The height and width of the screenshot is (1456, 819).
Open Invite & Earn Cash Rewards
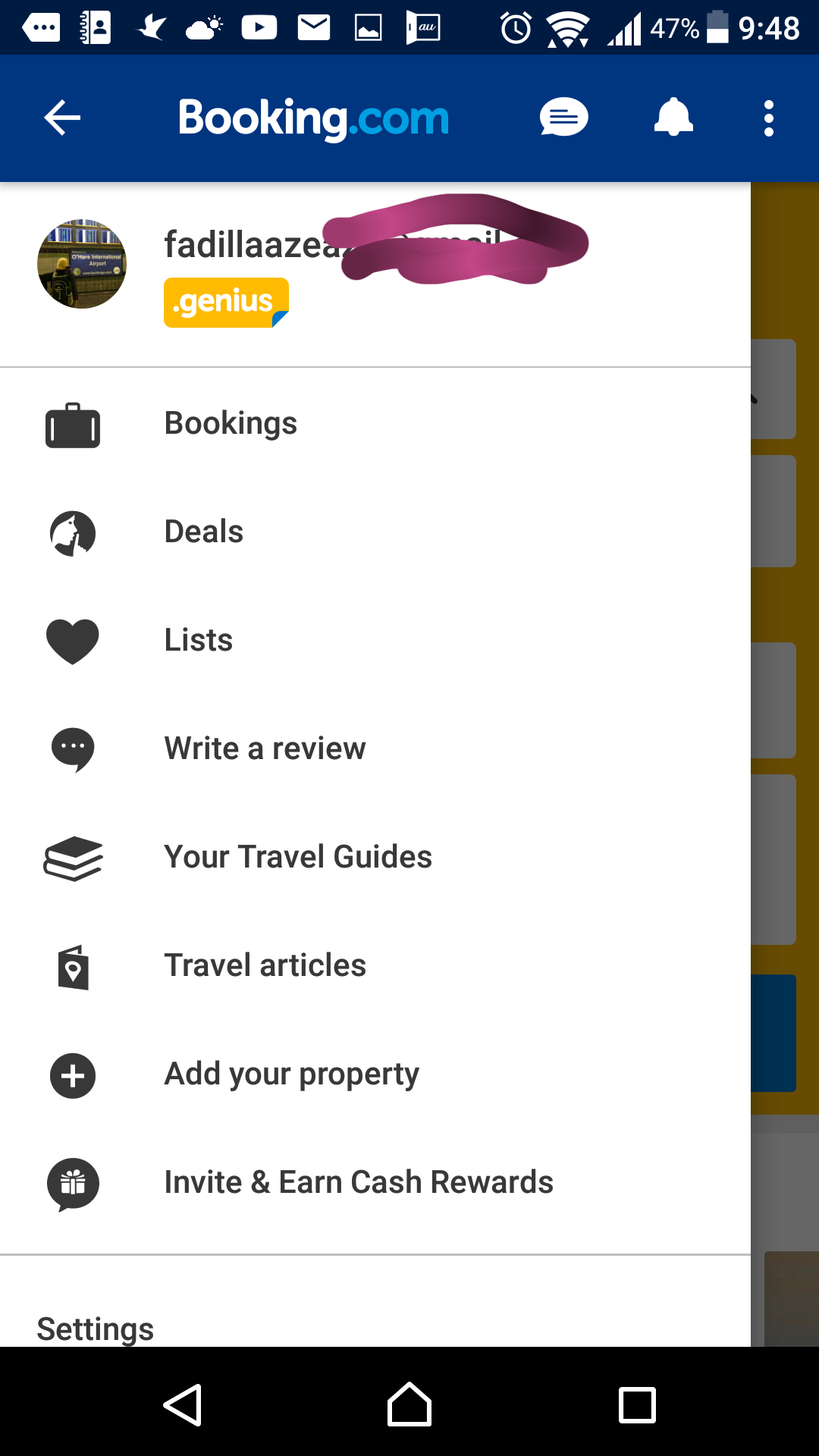tap(359, 1182)
